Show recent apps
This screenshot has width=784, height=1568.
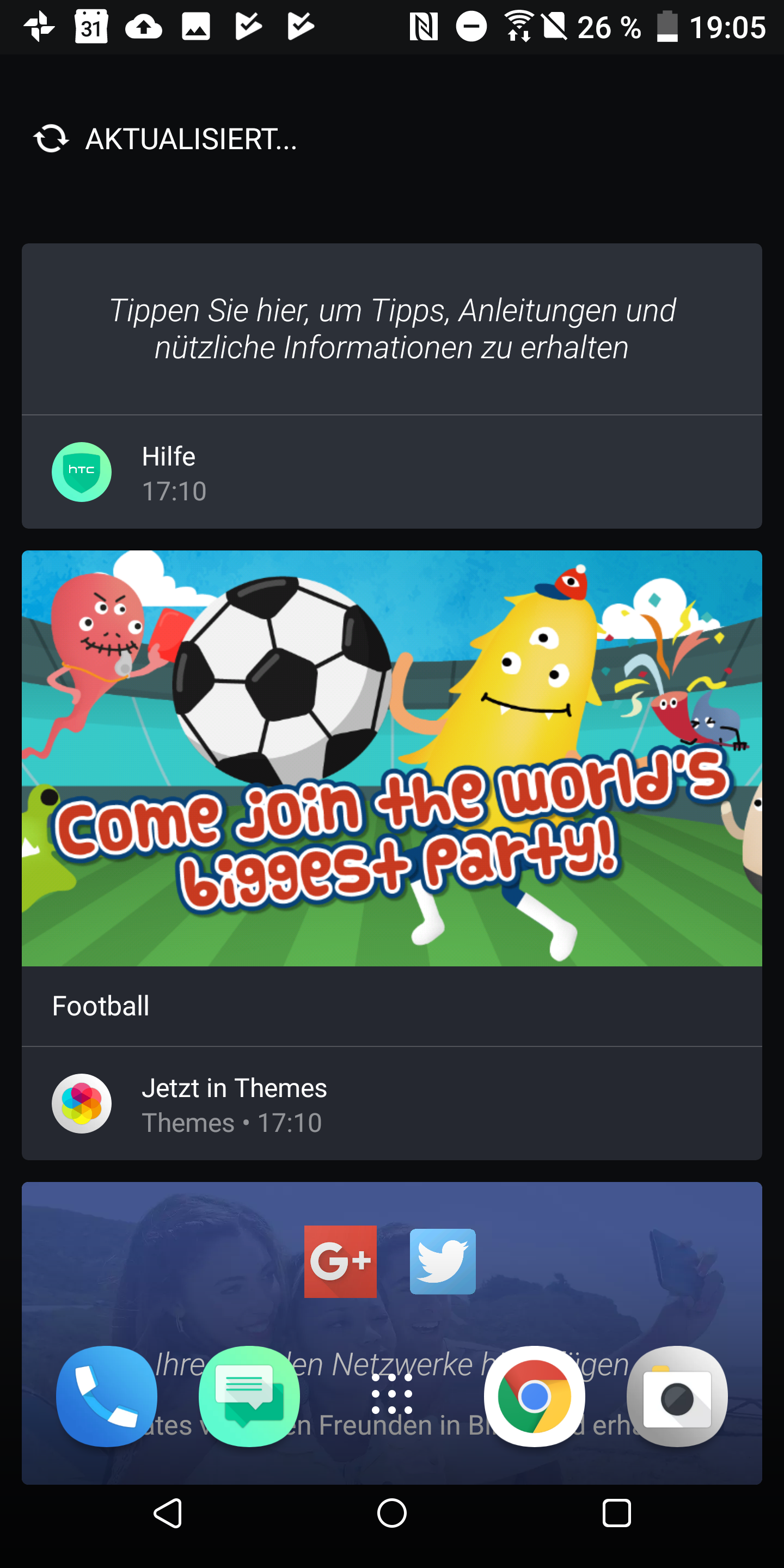pyautogui.click(x=616, y=1512)
